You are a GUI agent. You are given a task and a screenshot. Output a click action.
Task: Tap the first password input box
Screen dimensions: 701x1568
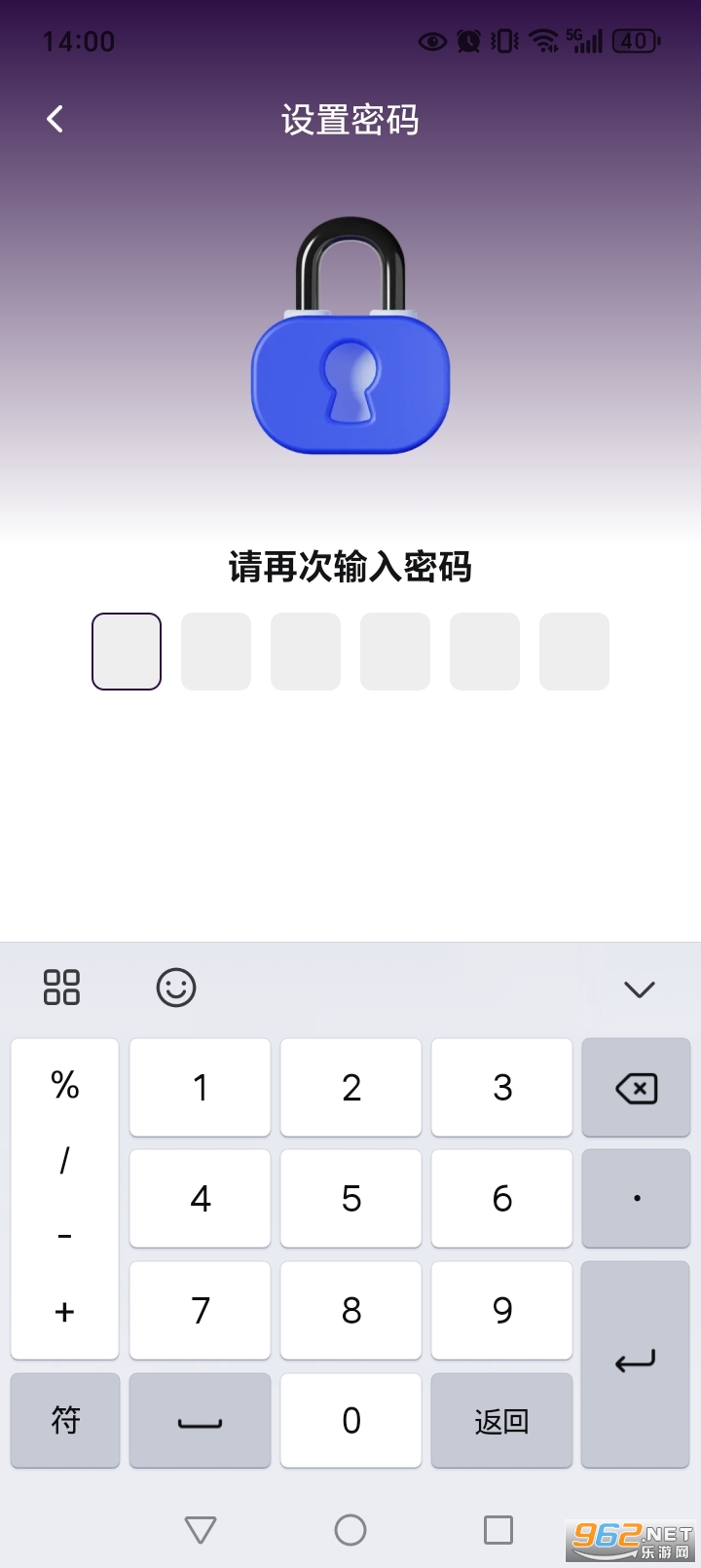tap(126, 651)
